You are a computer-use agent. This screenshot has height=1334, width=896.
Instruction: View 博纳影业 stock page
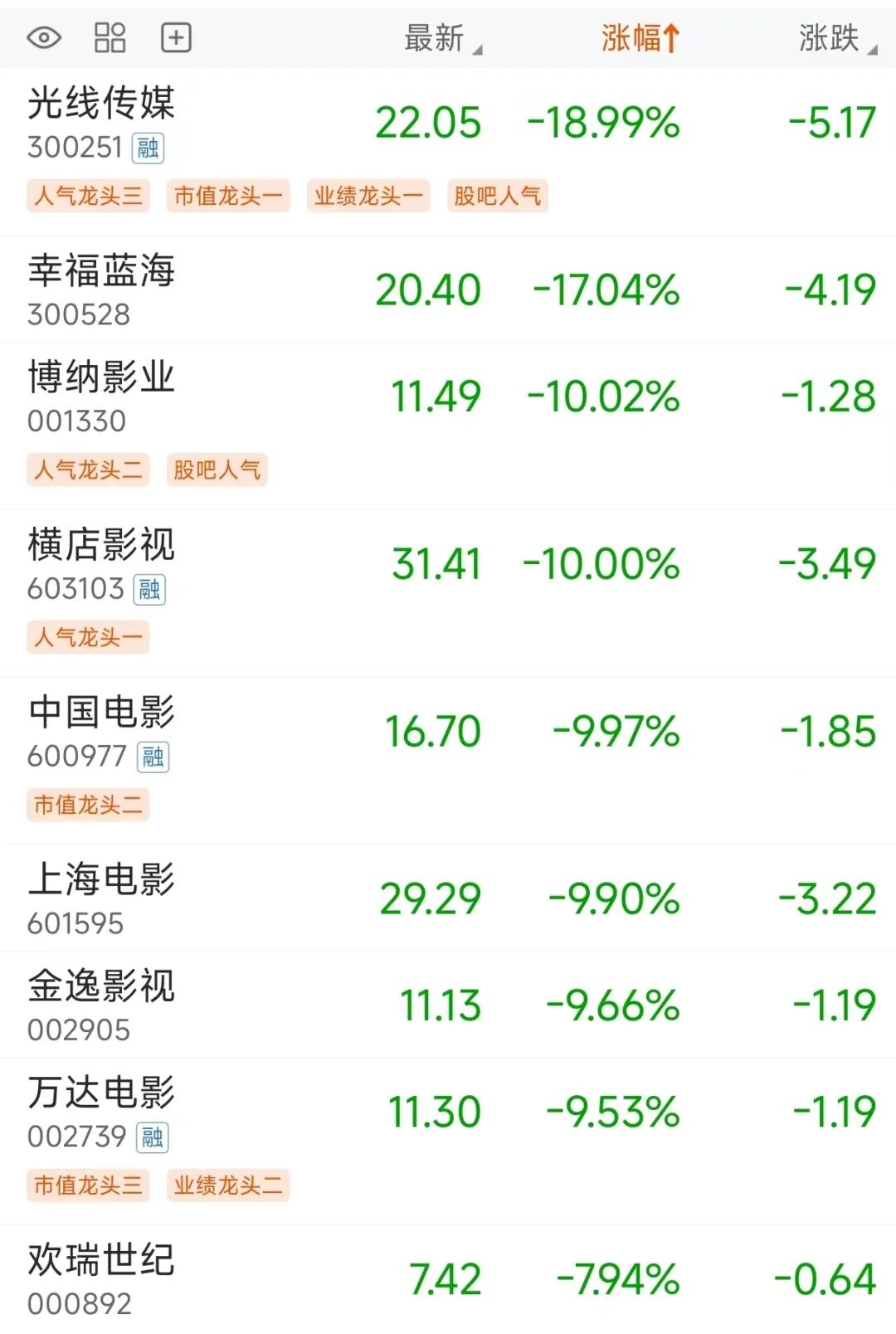coord(101,378)
